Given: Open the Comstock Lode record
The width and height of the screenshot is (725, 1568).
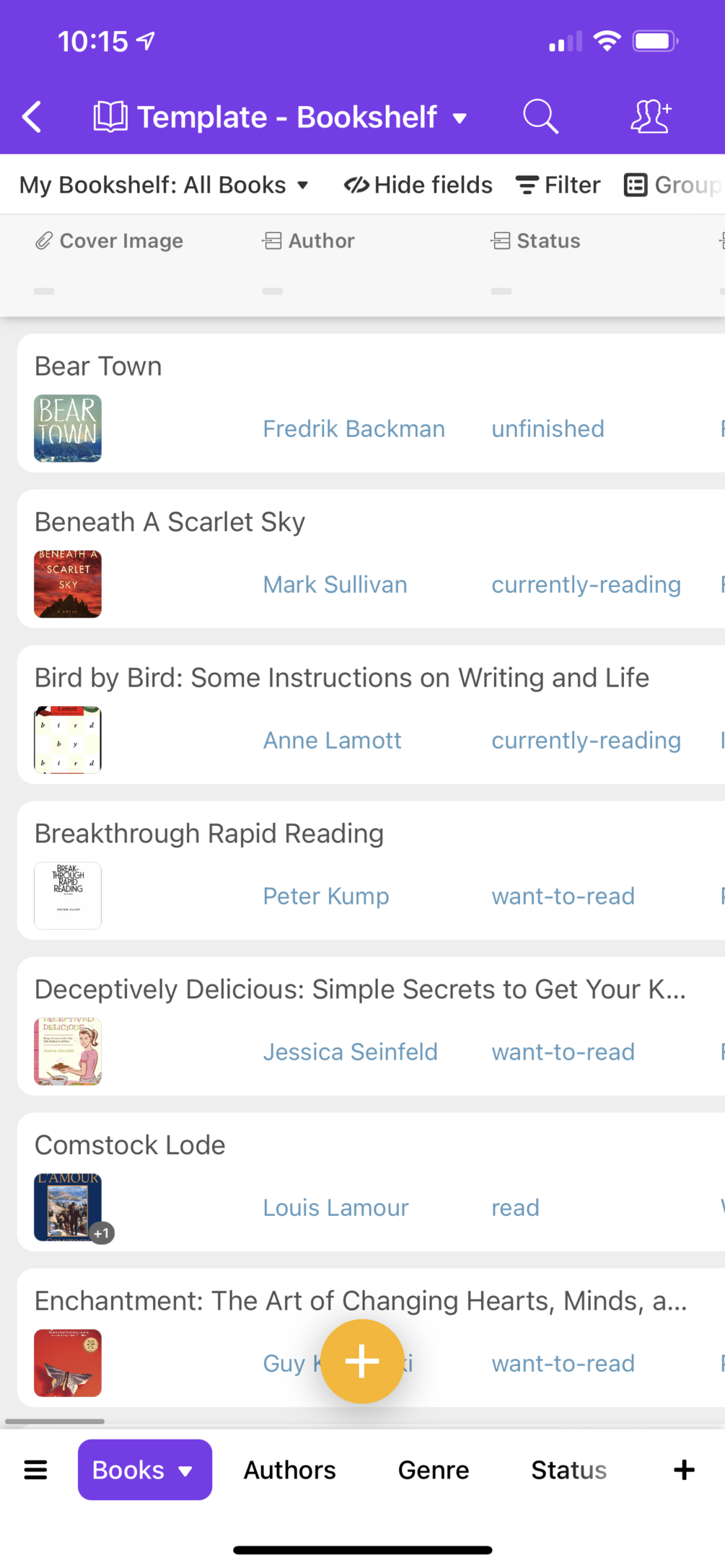Looking at the screenshot, I should [130, 1145].
